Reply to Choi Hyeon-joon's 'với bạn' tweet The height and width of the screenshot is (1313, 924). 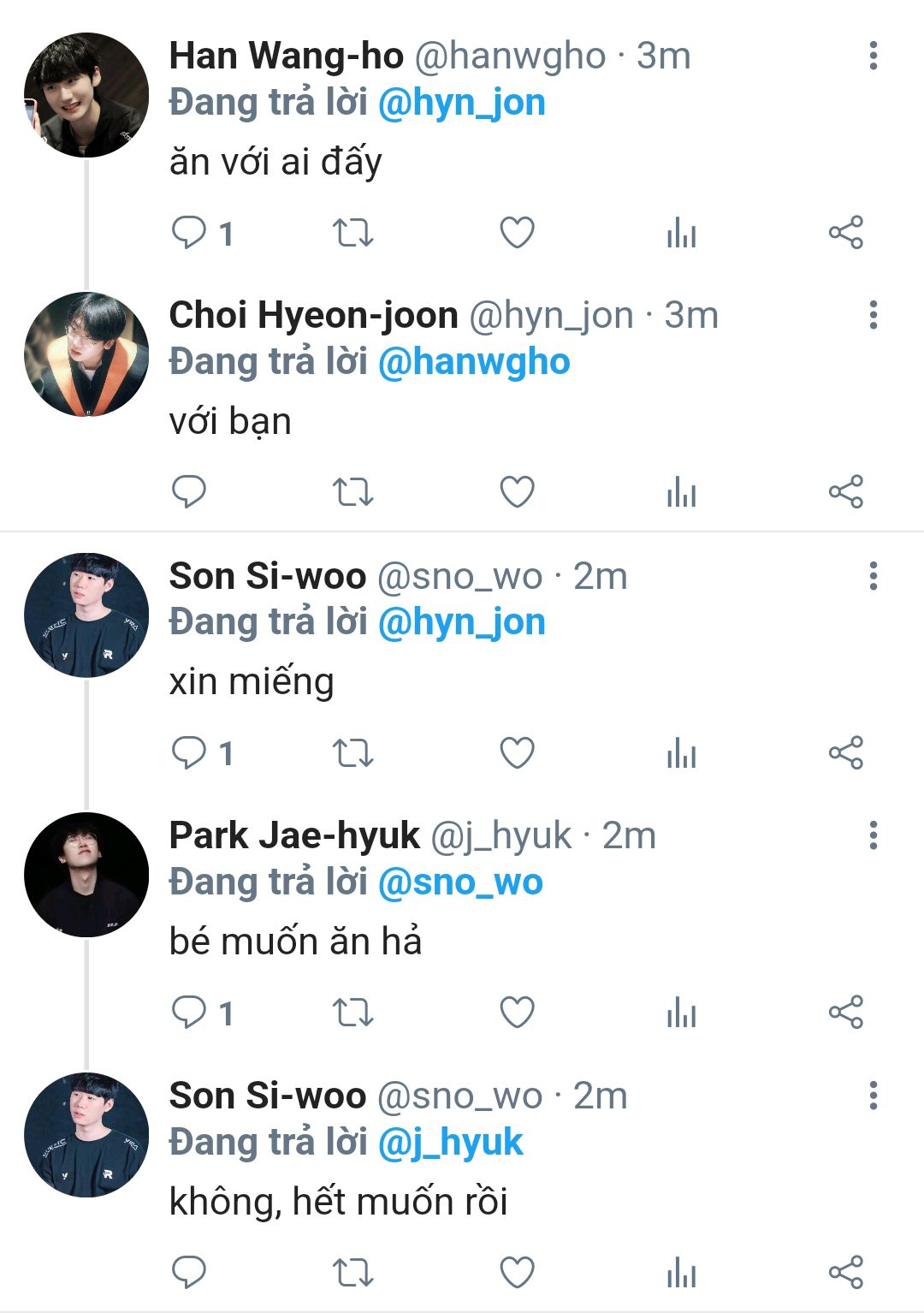189,492
